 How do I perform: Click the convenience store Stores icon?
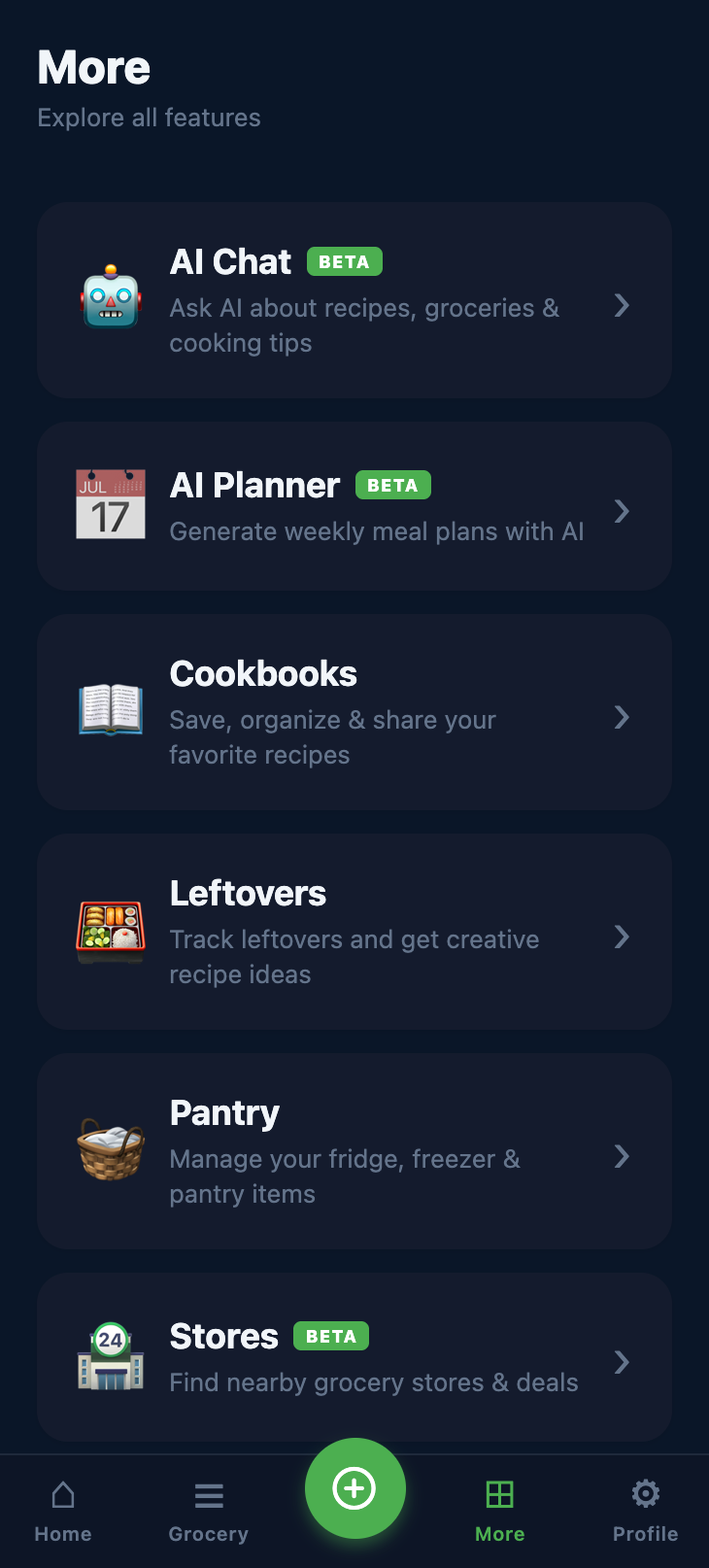111,1357
